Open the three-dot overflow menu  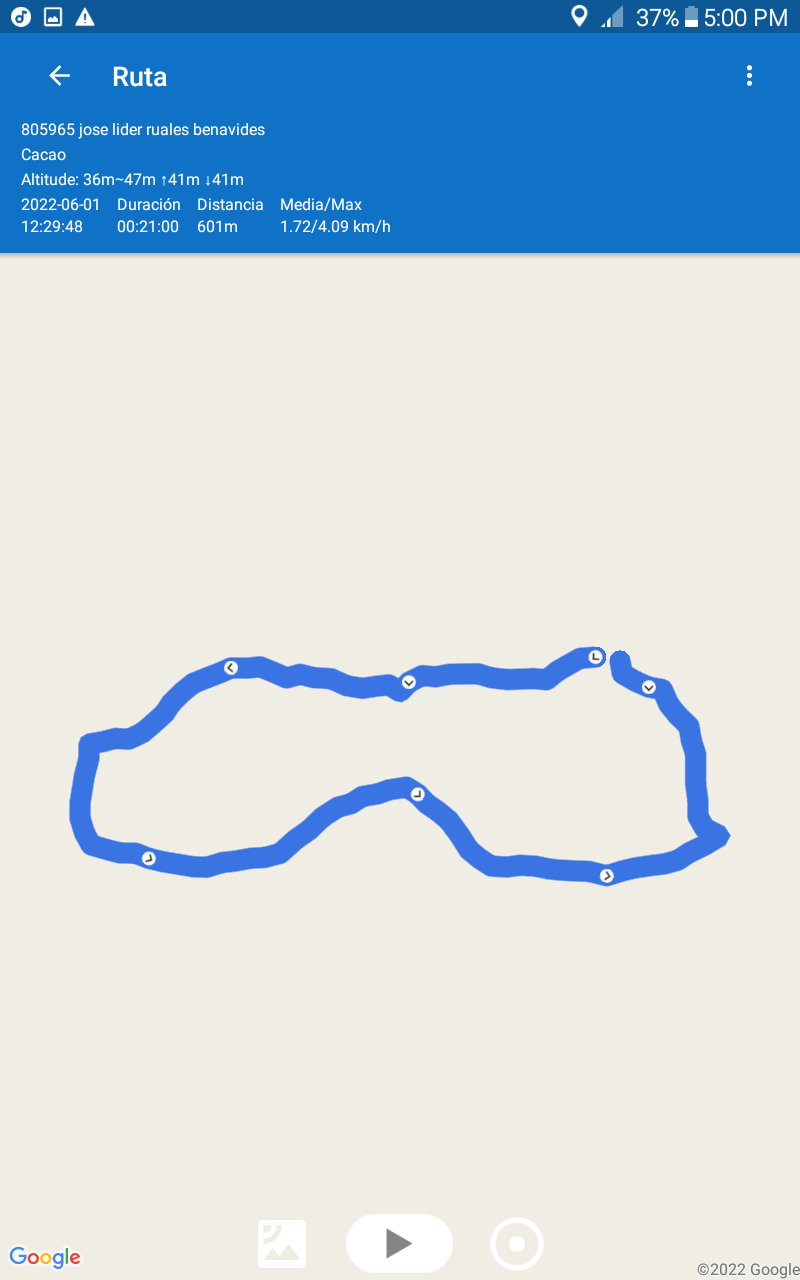click(749, 76)
